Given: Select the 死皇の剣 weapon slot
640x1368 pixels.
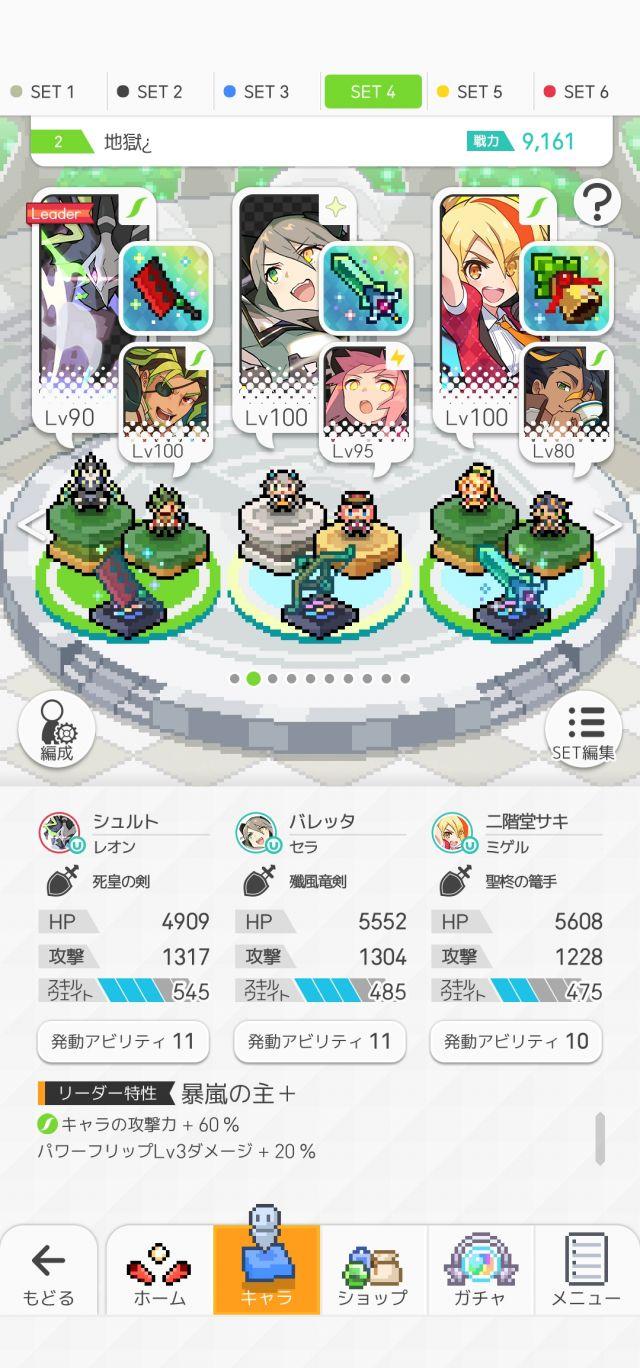Looking at the screenshot, I should coord(166,286).
